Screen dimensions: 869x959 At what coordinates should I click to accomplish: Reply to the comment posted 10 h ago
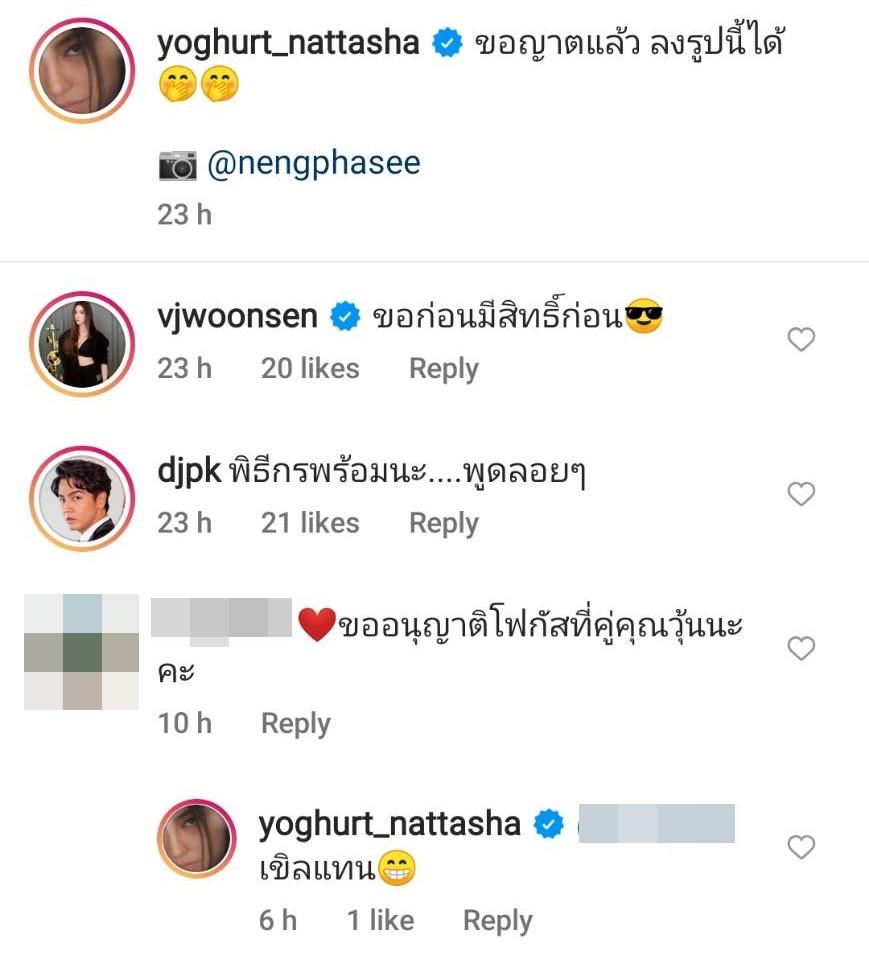[295, 724]
